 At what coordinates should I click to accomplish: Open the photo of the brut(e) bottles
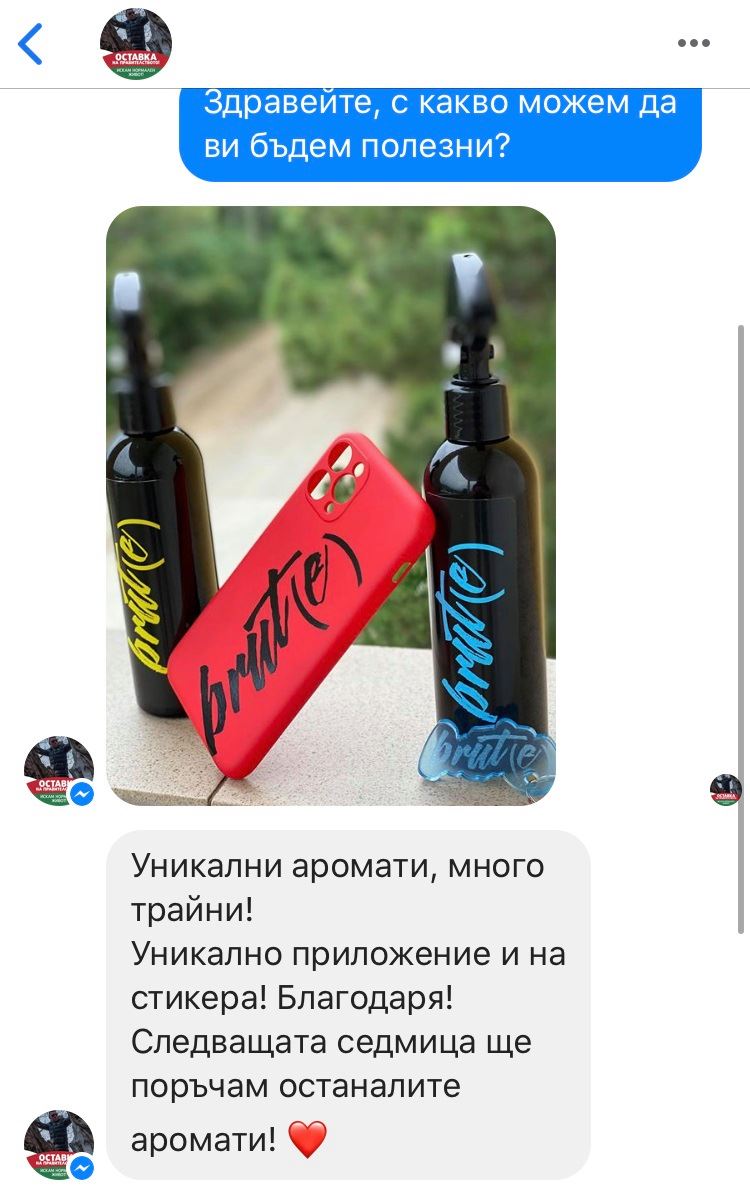coord(331,505)
